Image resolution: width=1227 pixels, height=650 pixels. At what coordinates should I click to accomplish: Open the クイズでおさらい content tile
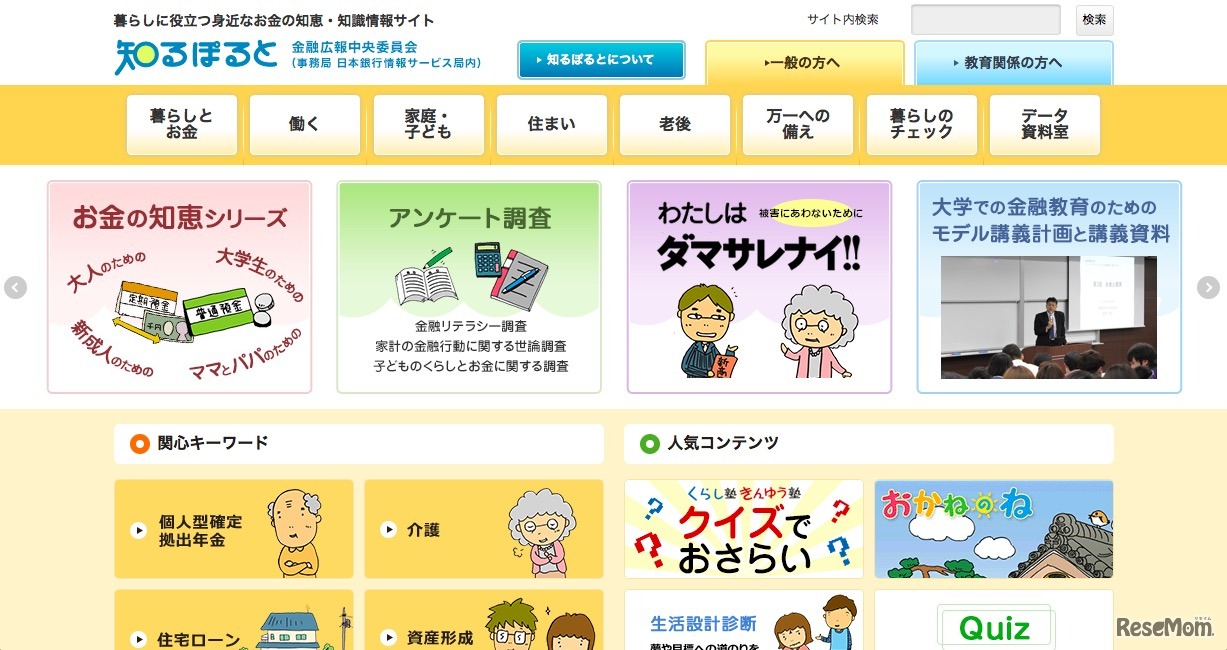tap(743, 529)
